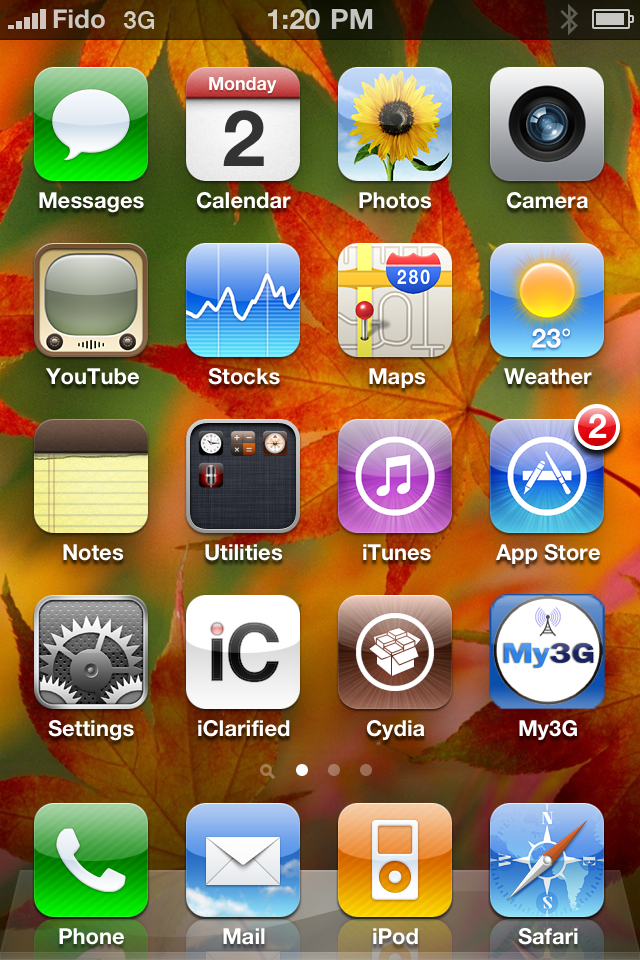Launch iPod from the dock
This screenshot has width=640, height=960.
point(395,860)
